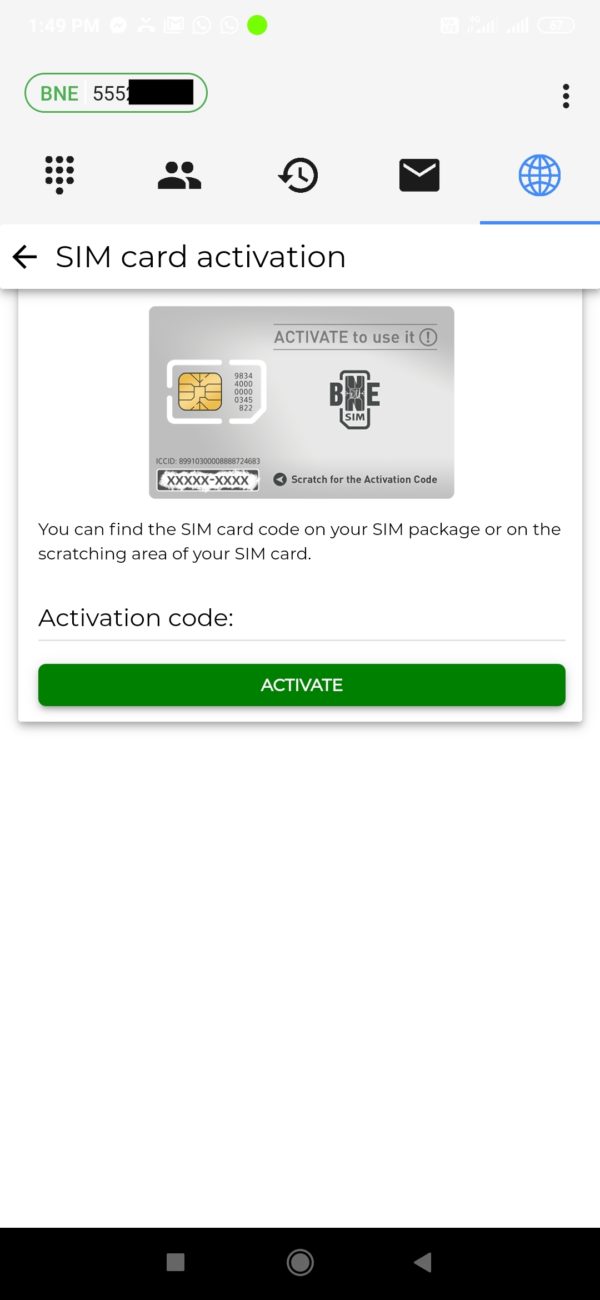
Task: Select the globe tab
Action: click(x=539, y=175)
